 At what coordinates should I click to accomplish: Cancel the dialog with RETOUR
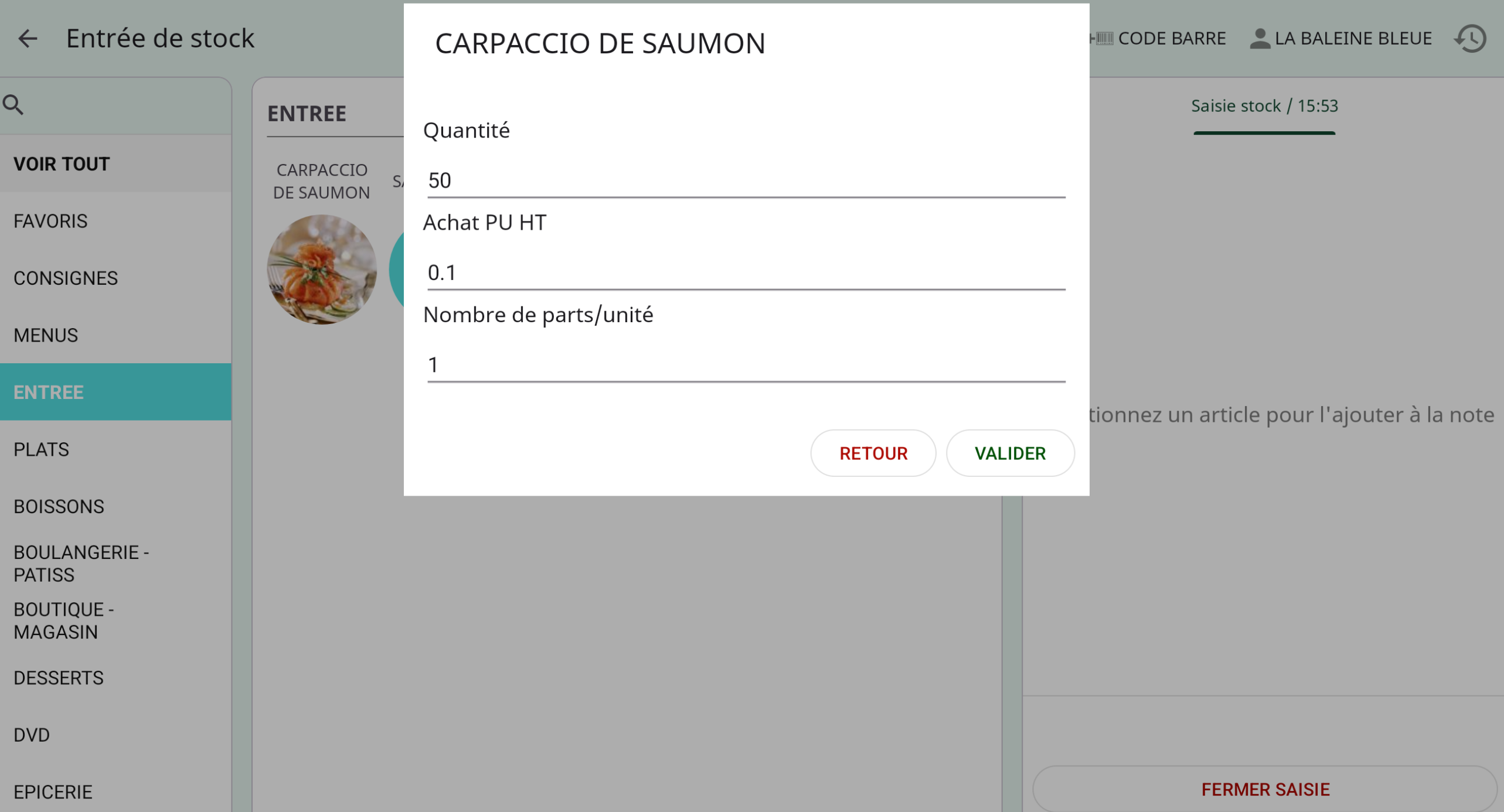click(x=872, y=453)
